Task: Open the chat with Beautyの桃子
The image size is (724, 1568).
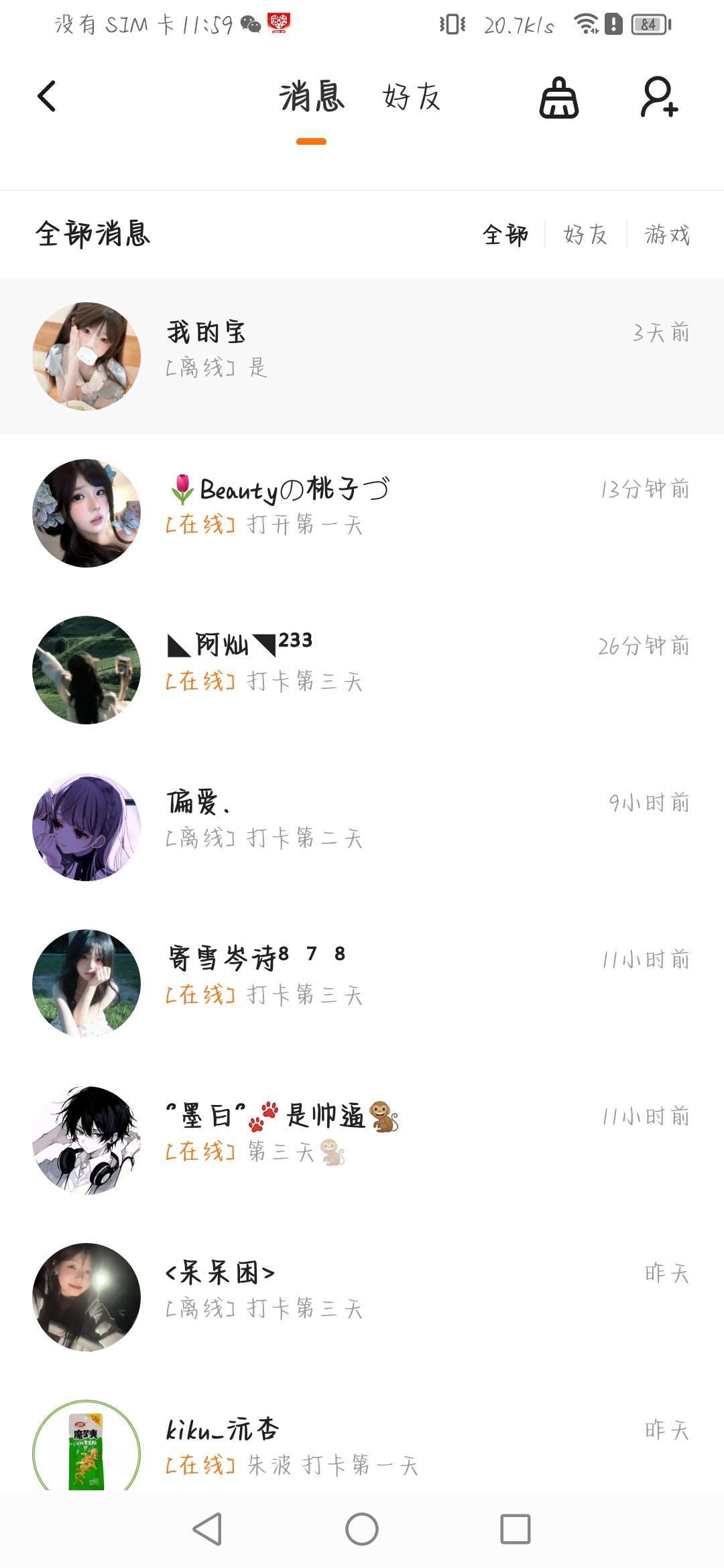Action: 362,513
